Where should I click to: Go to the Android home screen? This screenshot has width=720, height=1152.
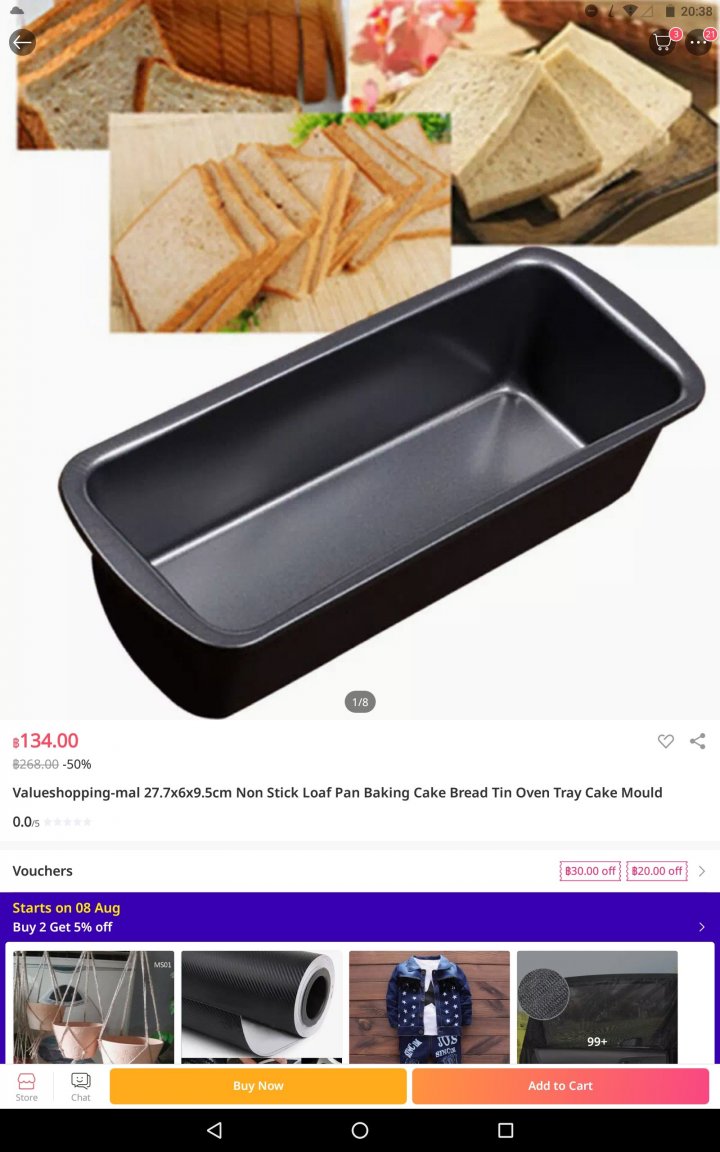360,1130
